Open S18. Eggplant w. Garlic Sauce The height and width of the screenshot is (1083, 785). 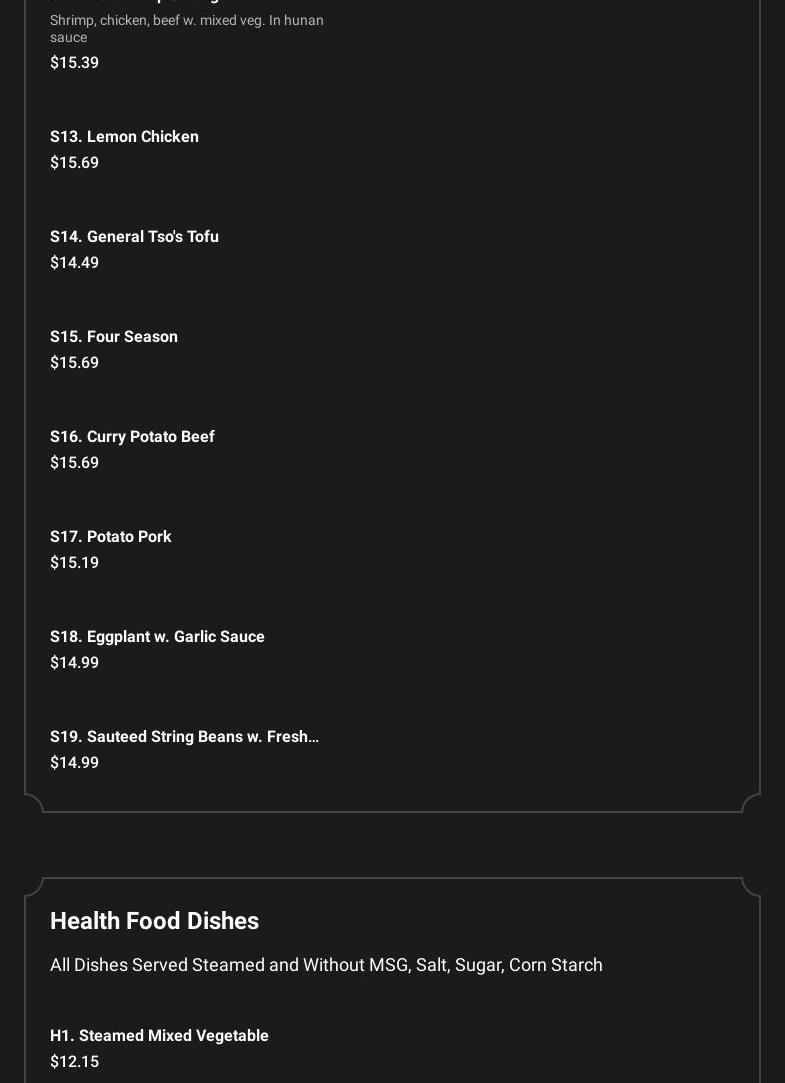[158, 637]
